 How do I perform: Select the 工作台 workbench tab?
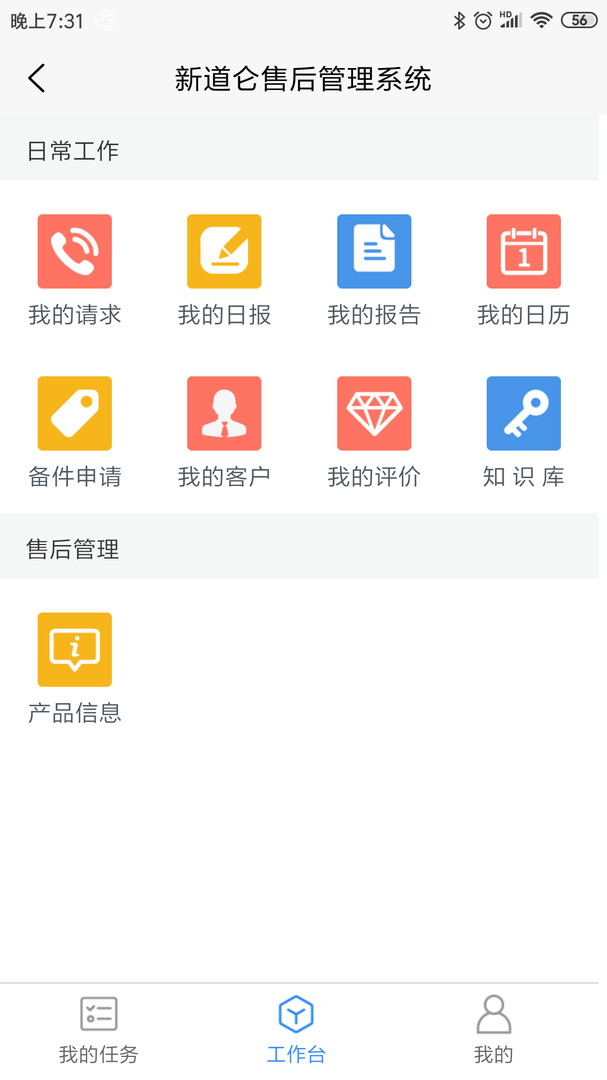296,1030
